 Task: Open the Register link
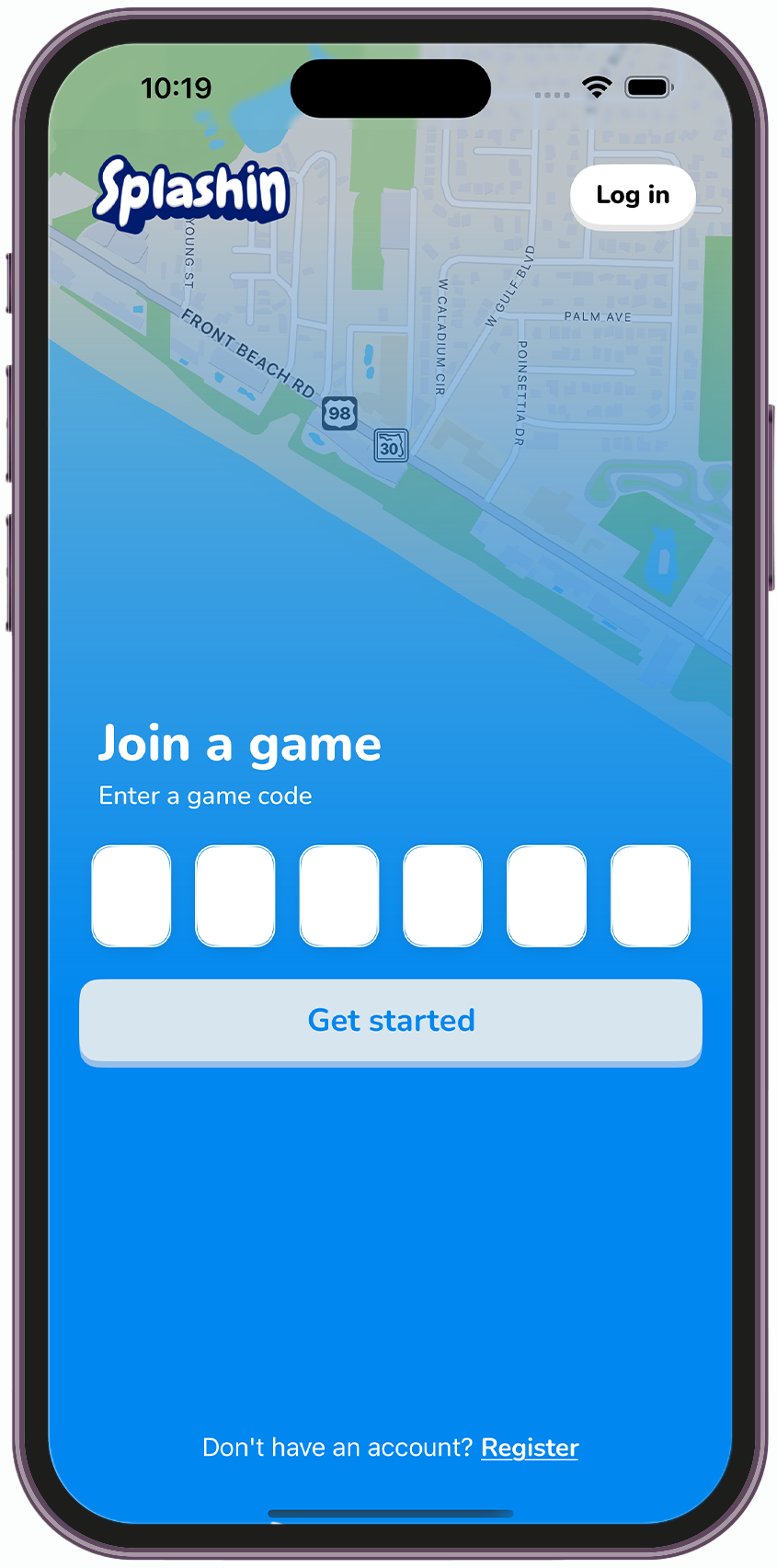pos(530,1448)
